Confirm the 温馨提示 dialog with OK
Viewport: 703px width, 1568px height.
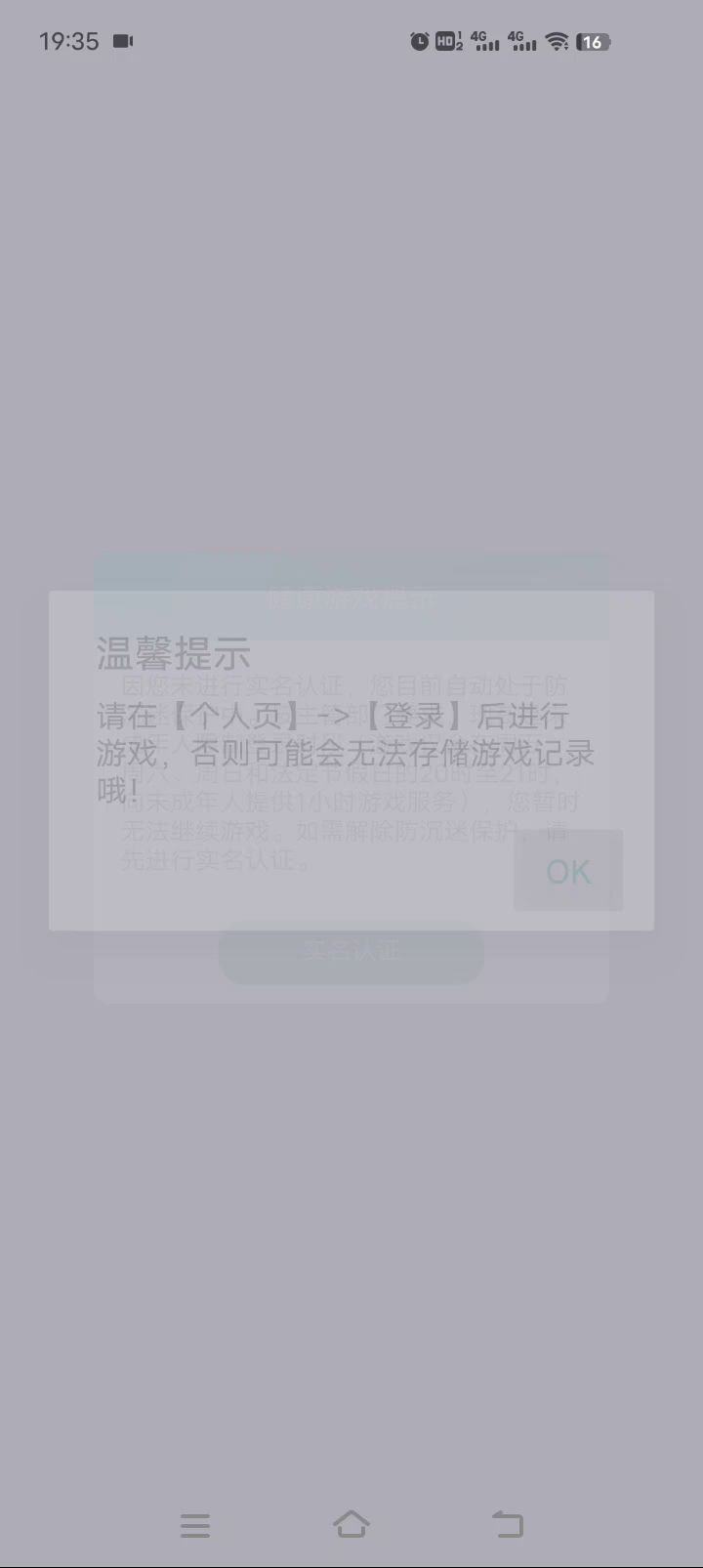click(568, 871)
